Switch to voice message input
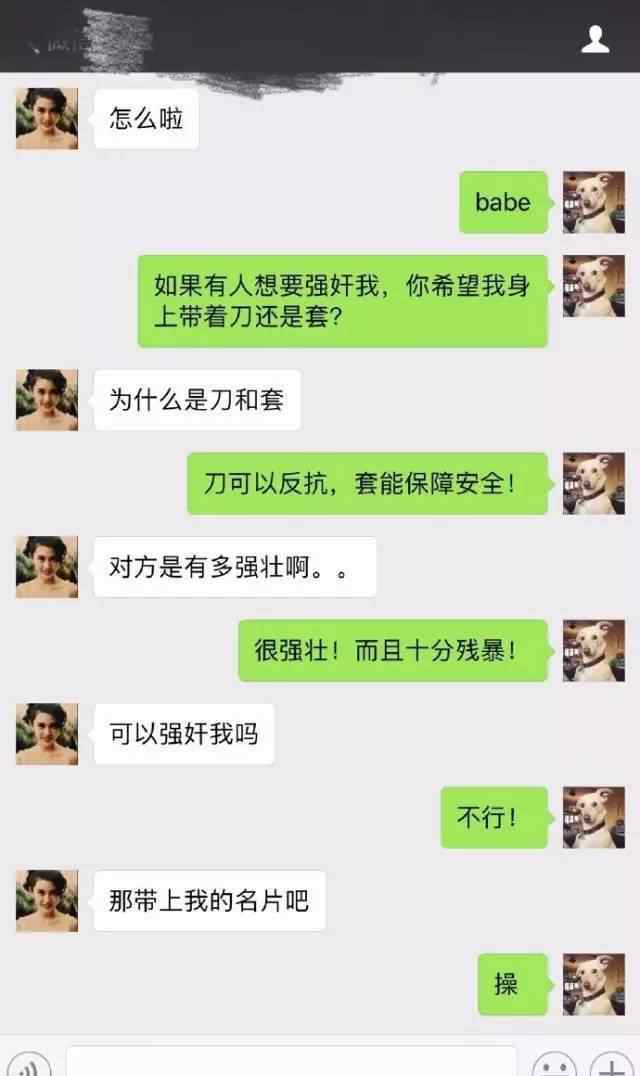Screen dimensions: 640x1076 [x=29, y=1066]
